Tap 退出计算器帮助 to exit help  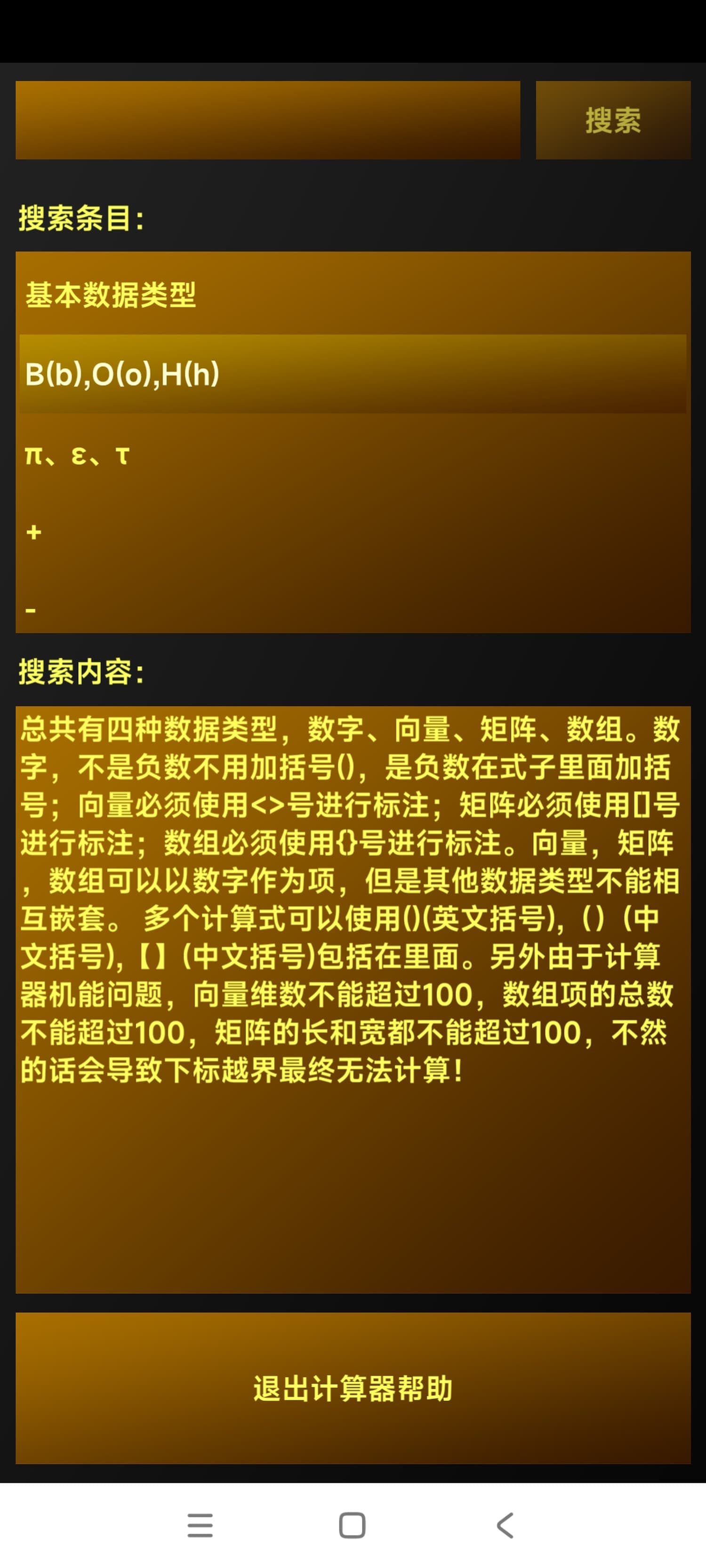click(353, 1388)
